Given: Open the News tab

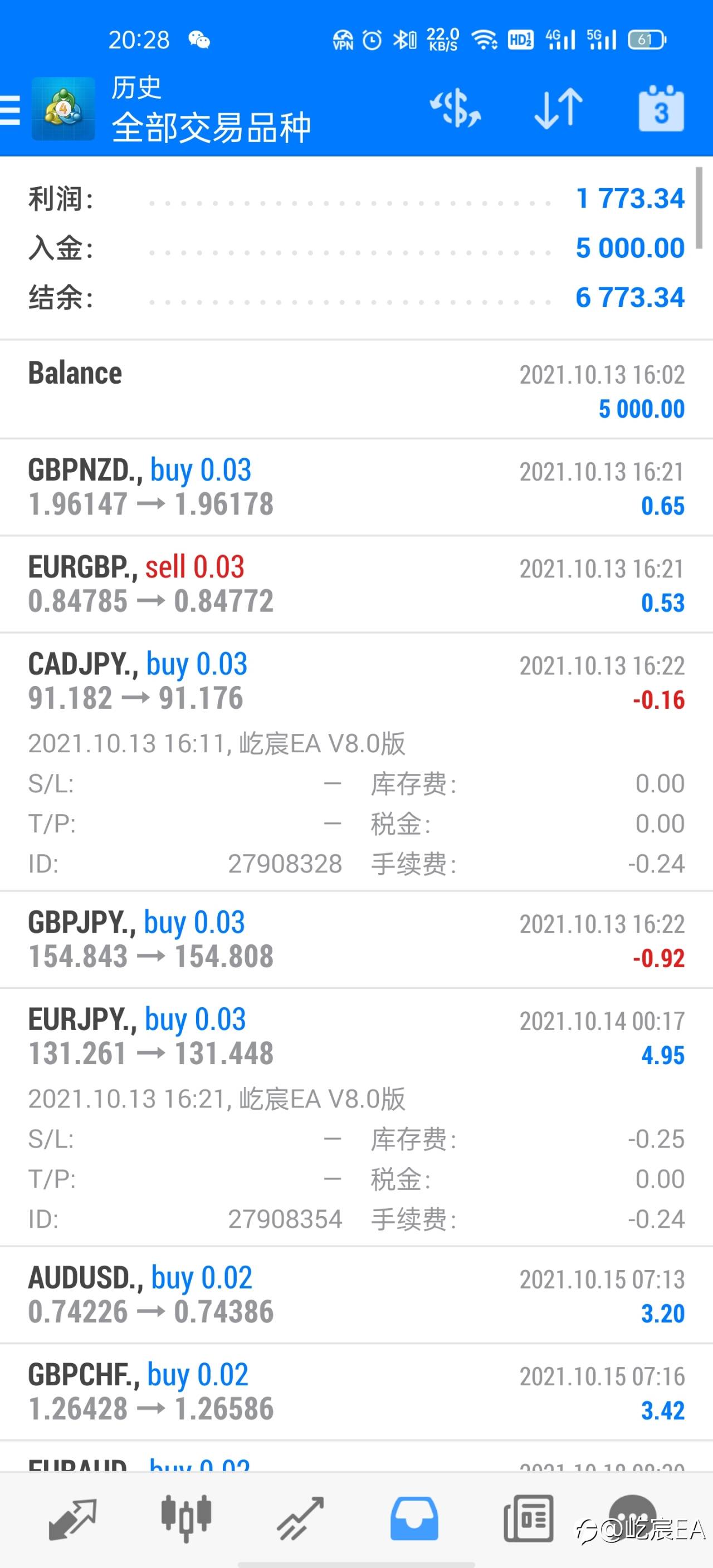Looking at the screenshot, I should (529, 1518).
